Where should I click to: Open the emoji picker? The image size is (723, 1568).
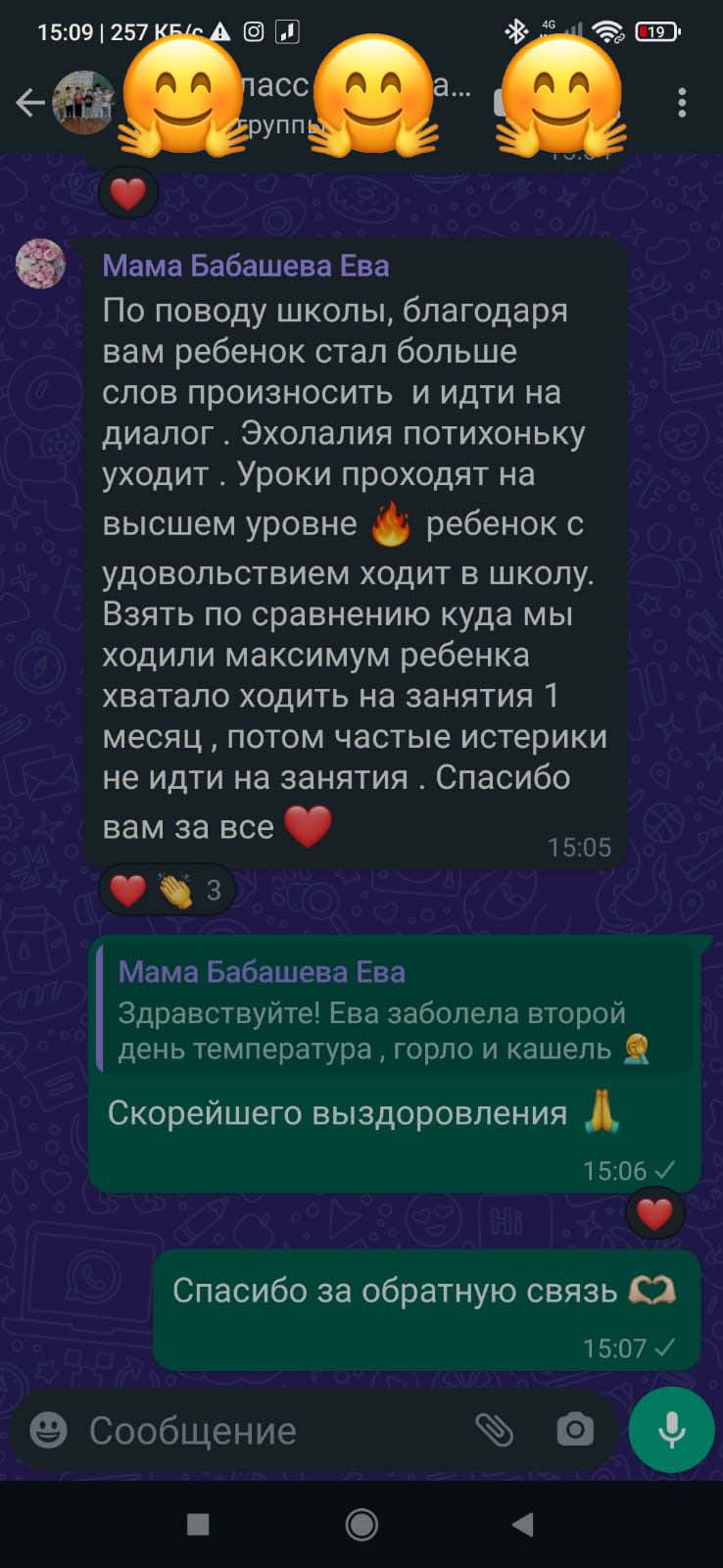pyautogui.click(x=49, y=1431)
